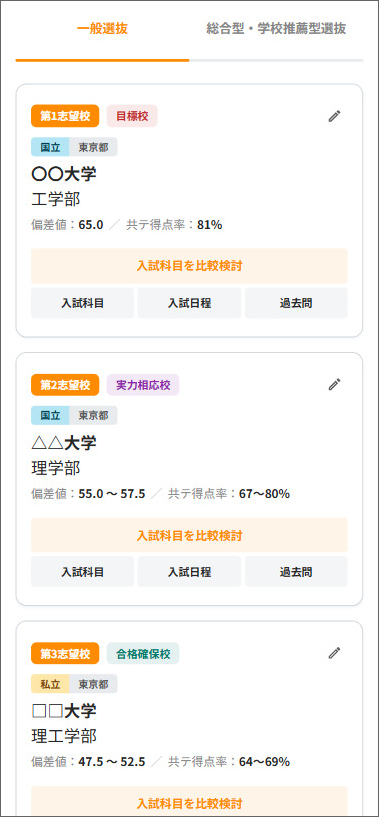View 入試科目 for △△大学
This screenshot has width=379, height=817.
tap(82, 572)
